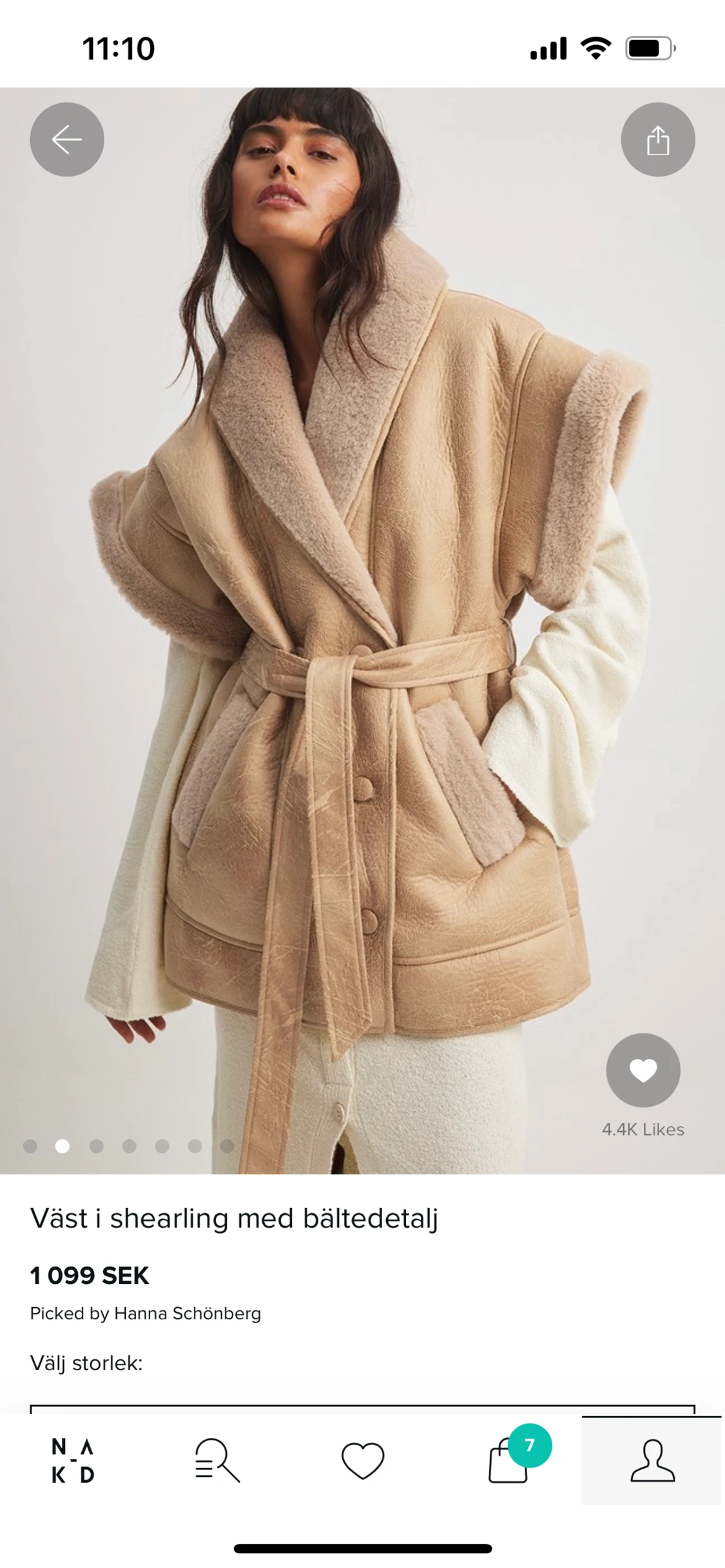
Task: Go back using the arrow button
Action: pos(67,139)
